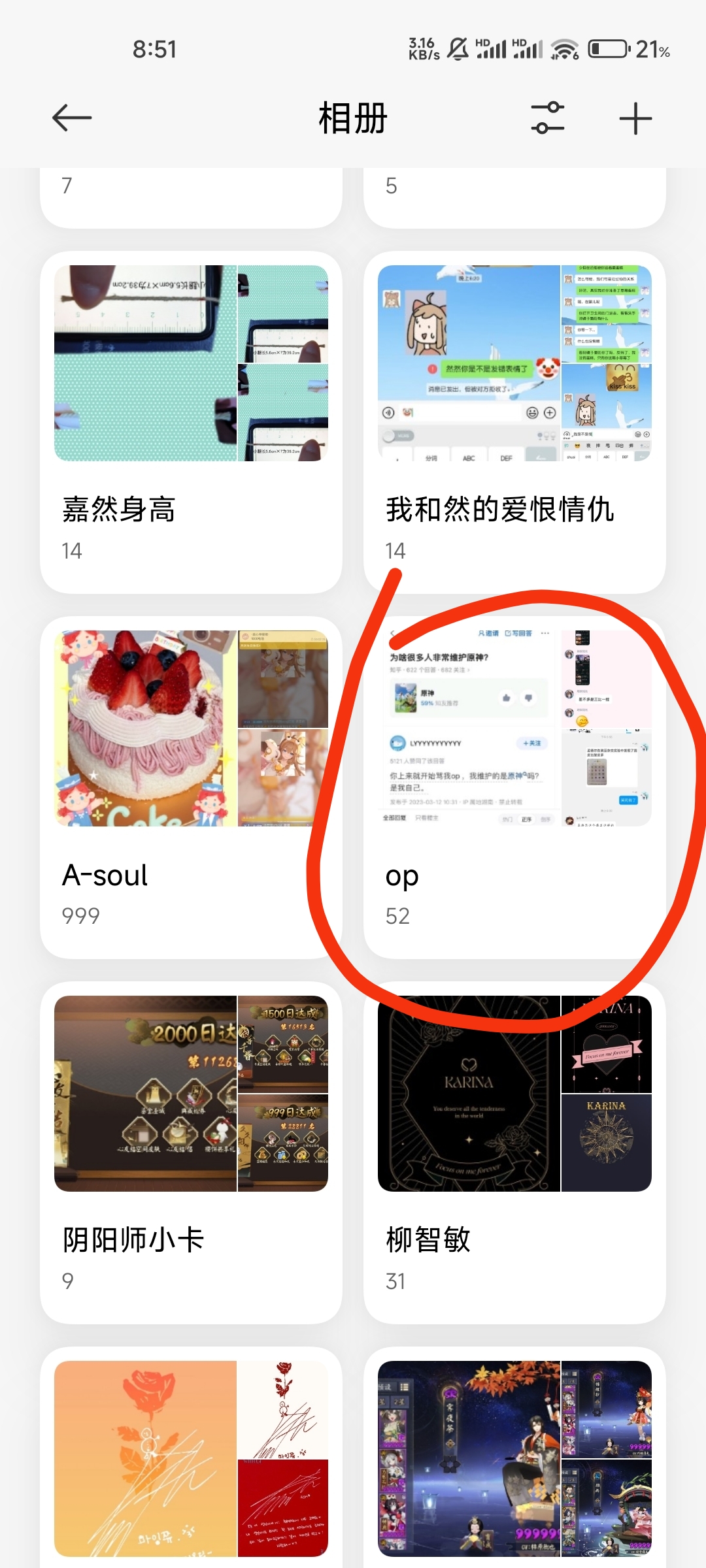Open the 阴阳师小卡 album
The width and height of the screenshot is (706, 1568).
click(191, 1152)
